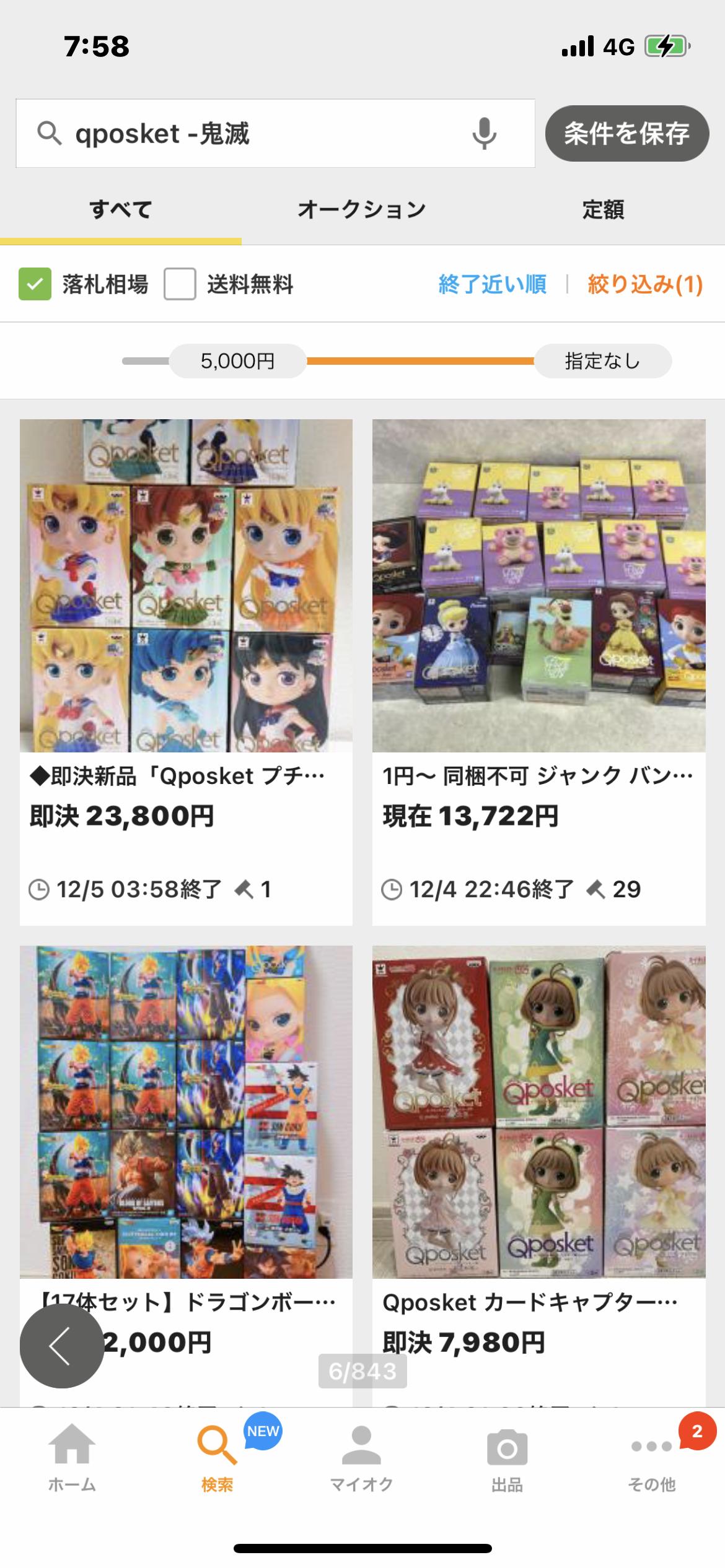The height and width of the screenshot is (1568, 725).
Task: Uncheck the 落札相場 checkbox
Action: [35, 284]
